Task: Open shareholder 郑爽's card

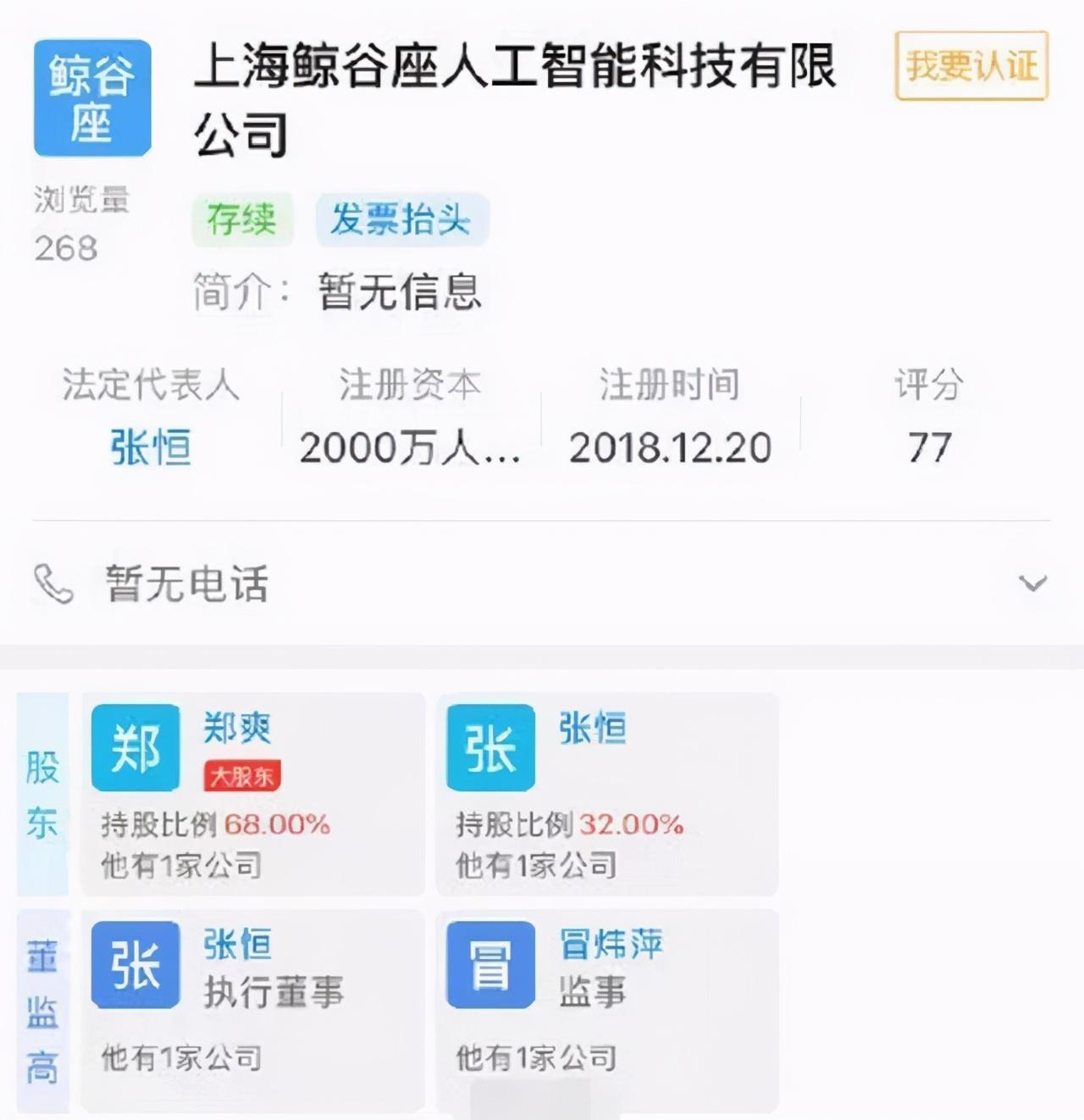Action: tap(252, 794)
